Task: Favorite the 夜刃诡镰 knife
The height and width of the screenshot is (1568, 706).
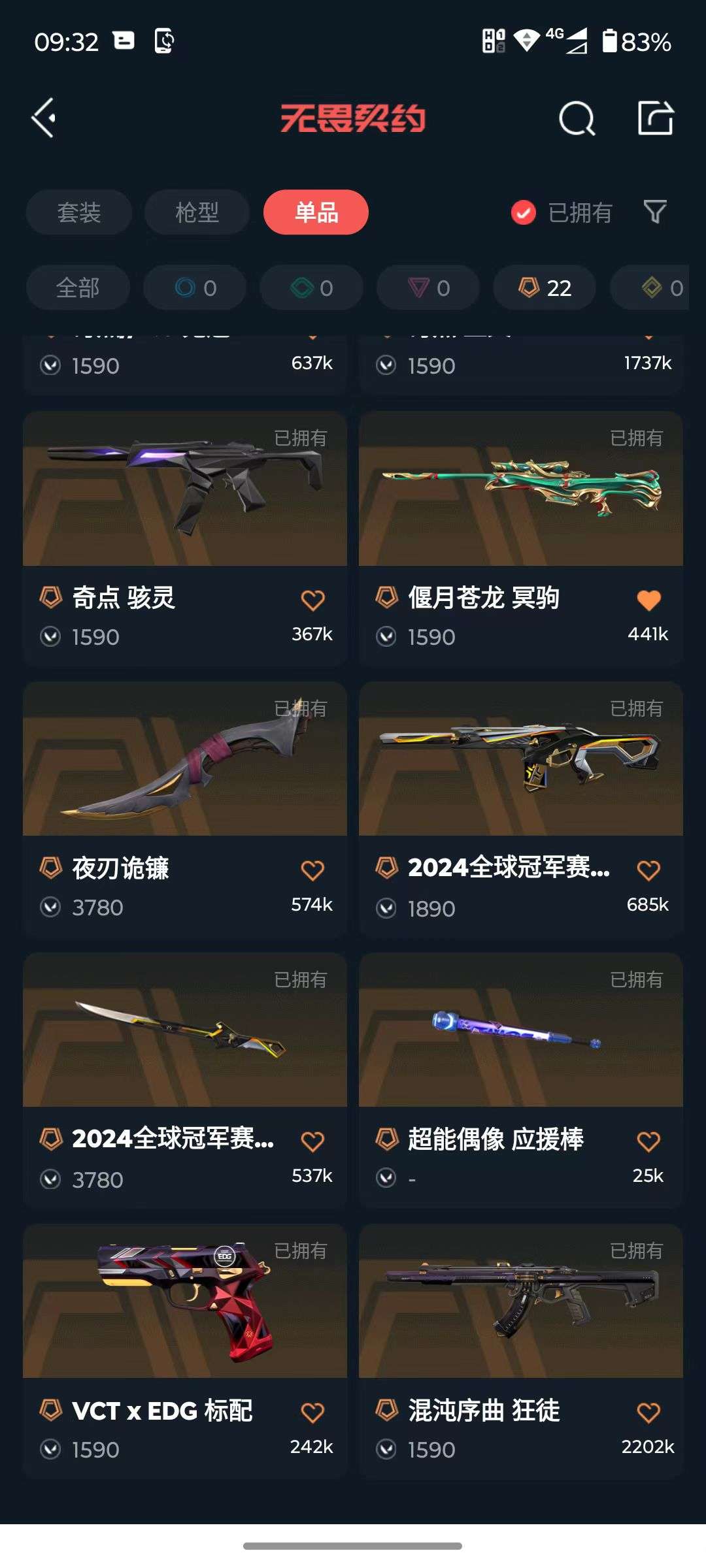Action: 312,870
